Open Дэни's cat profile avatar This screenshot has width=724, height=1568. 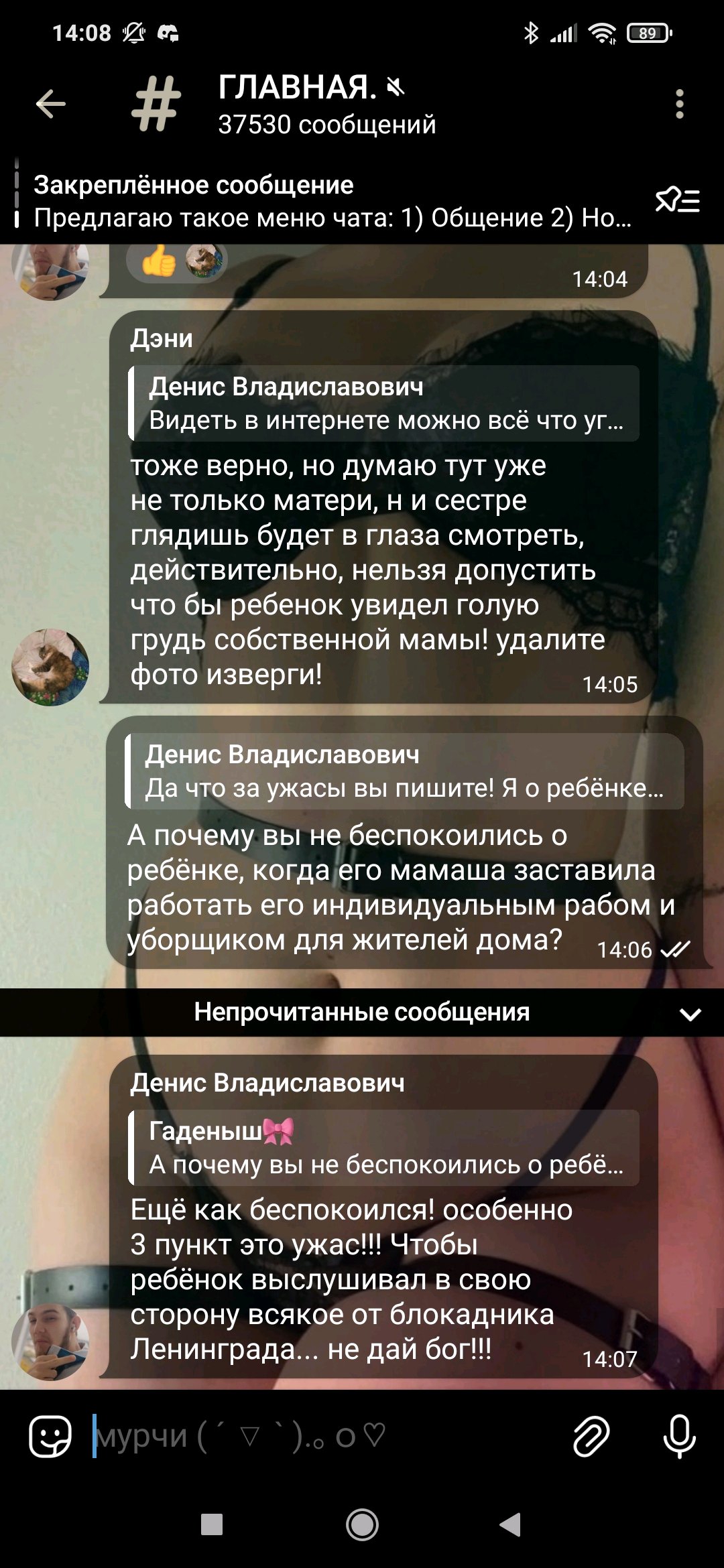pos(50,667)
